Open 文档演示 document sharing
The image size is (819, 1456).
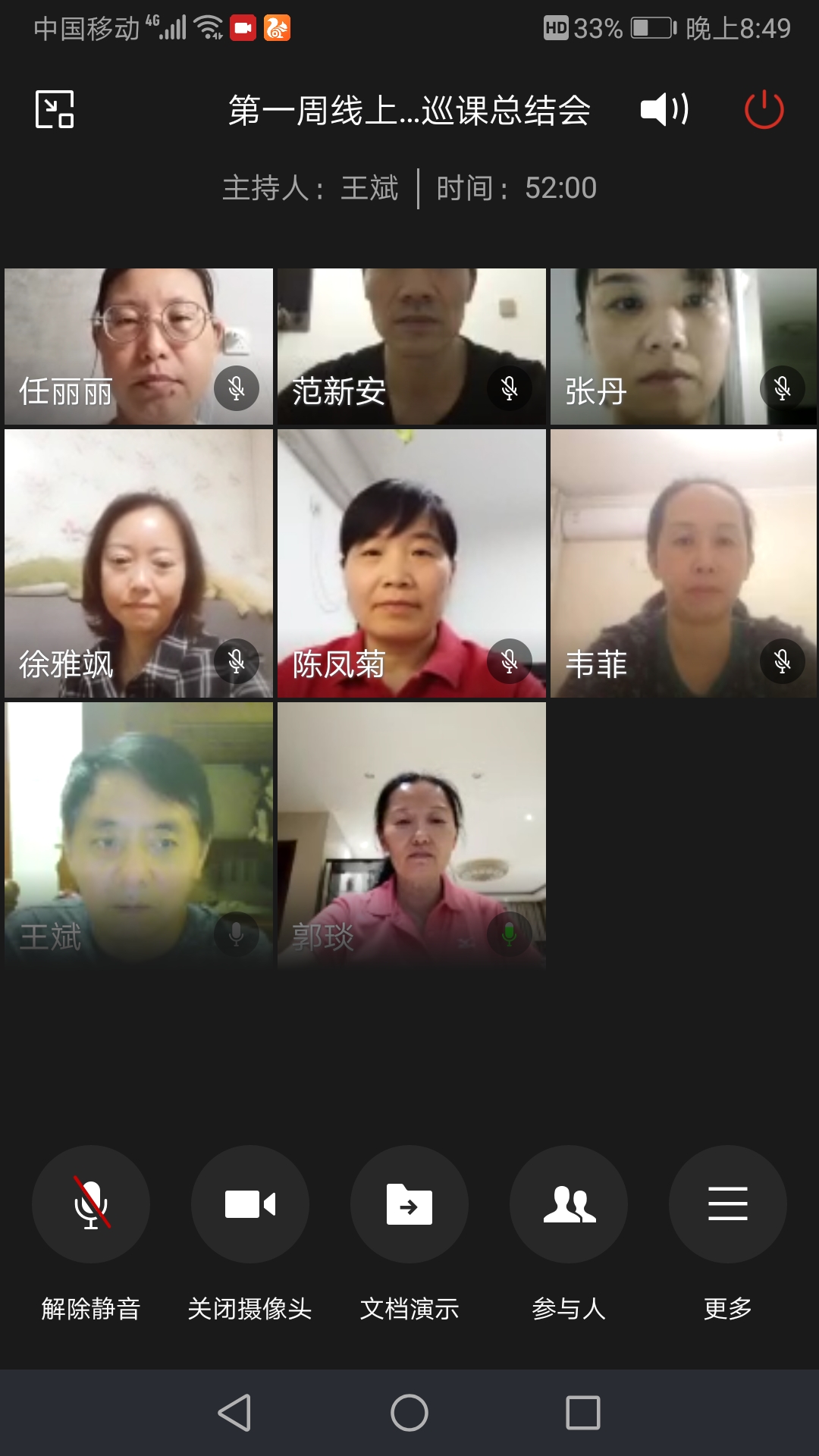(x=409, y=1204)
